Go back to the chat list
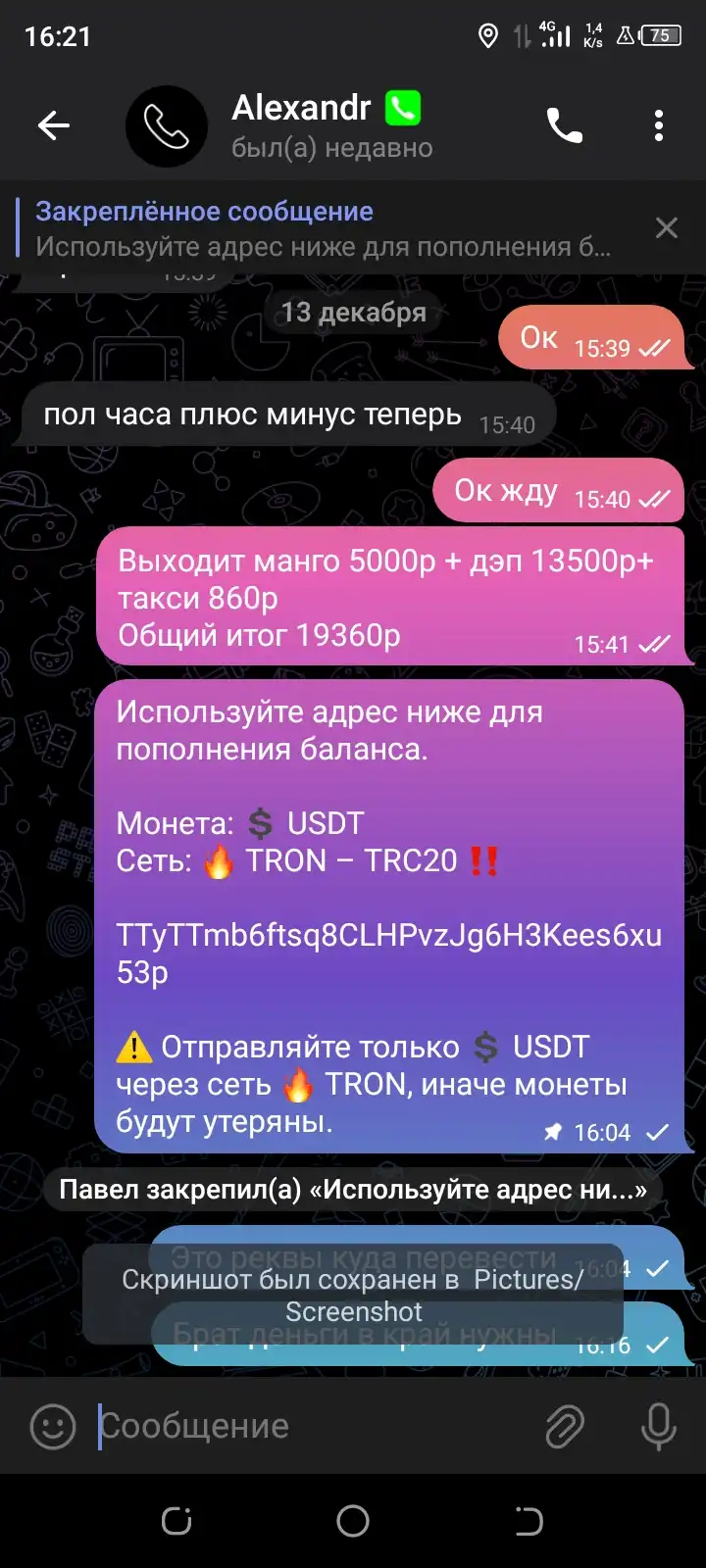The image size is (706, 1568). click(x=53, y=125)
